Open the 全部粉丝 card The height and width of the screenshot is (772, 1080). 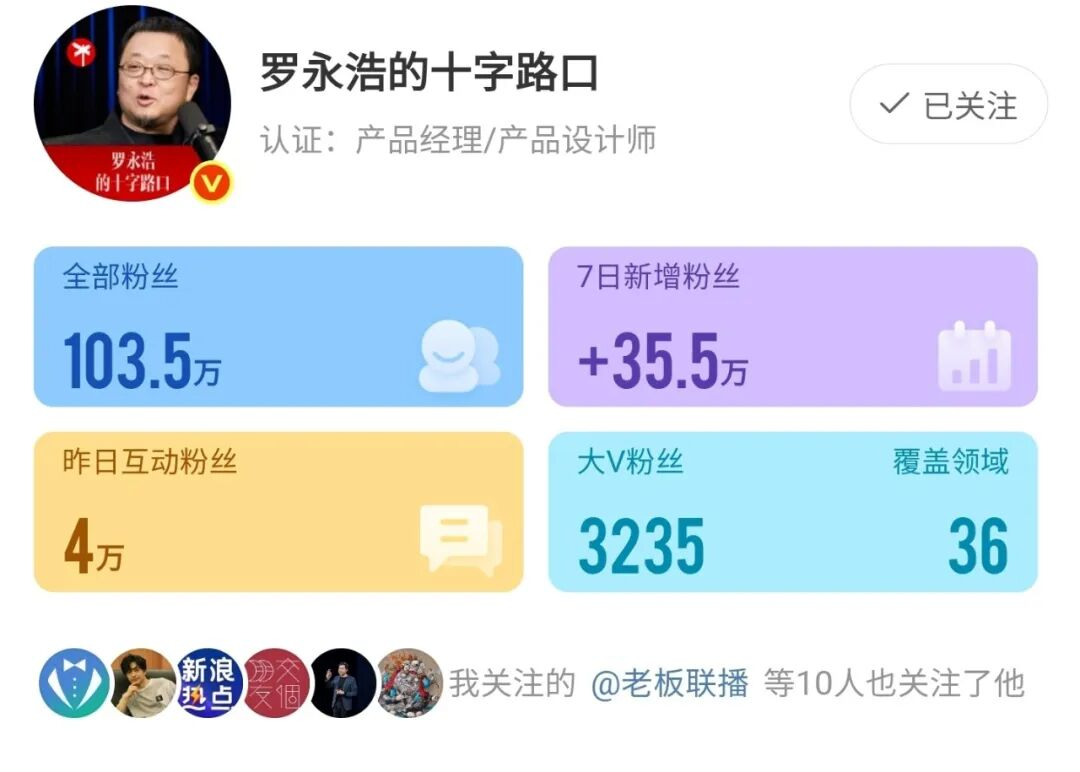[278, 326]
